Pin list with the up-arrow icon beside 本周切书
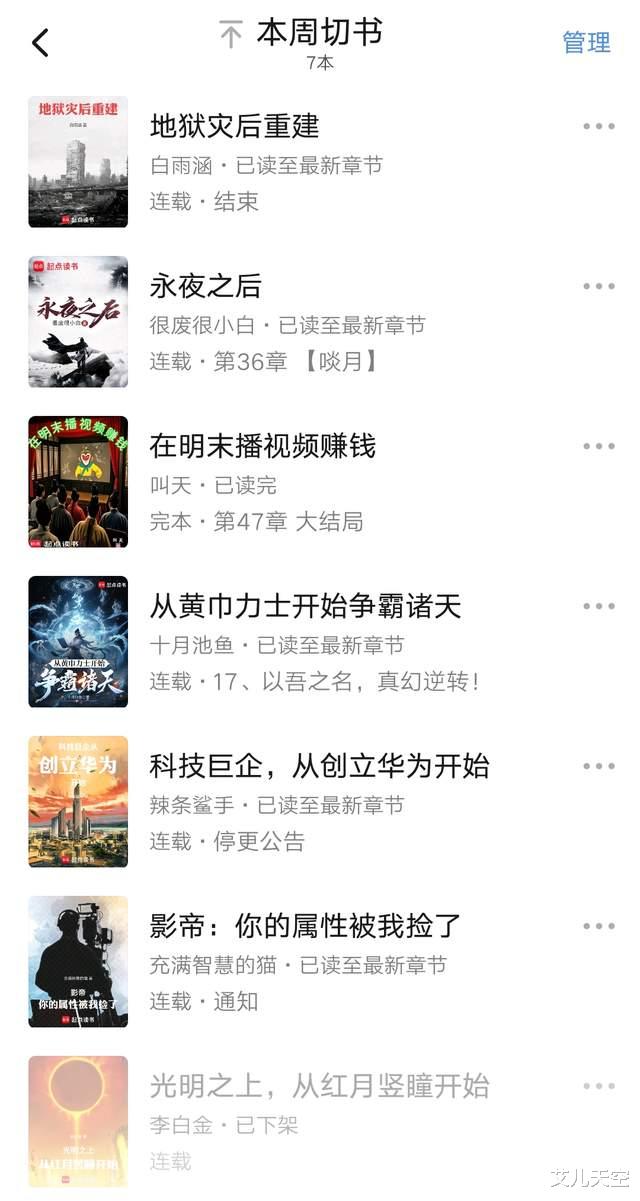The height and width of the screenshot is (1201, 640). click(x=231, y=35)
